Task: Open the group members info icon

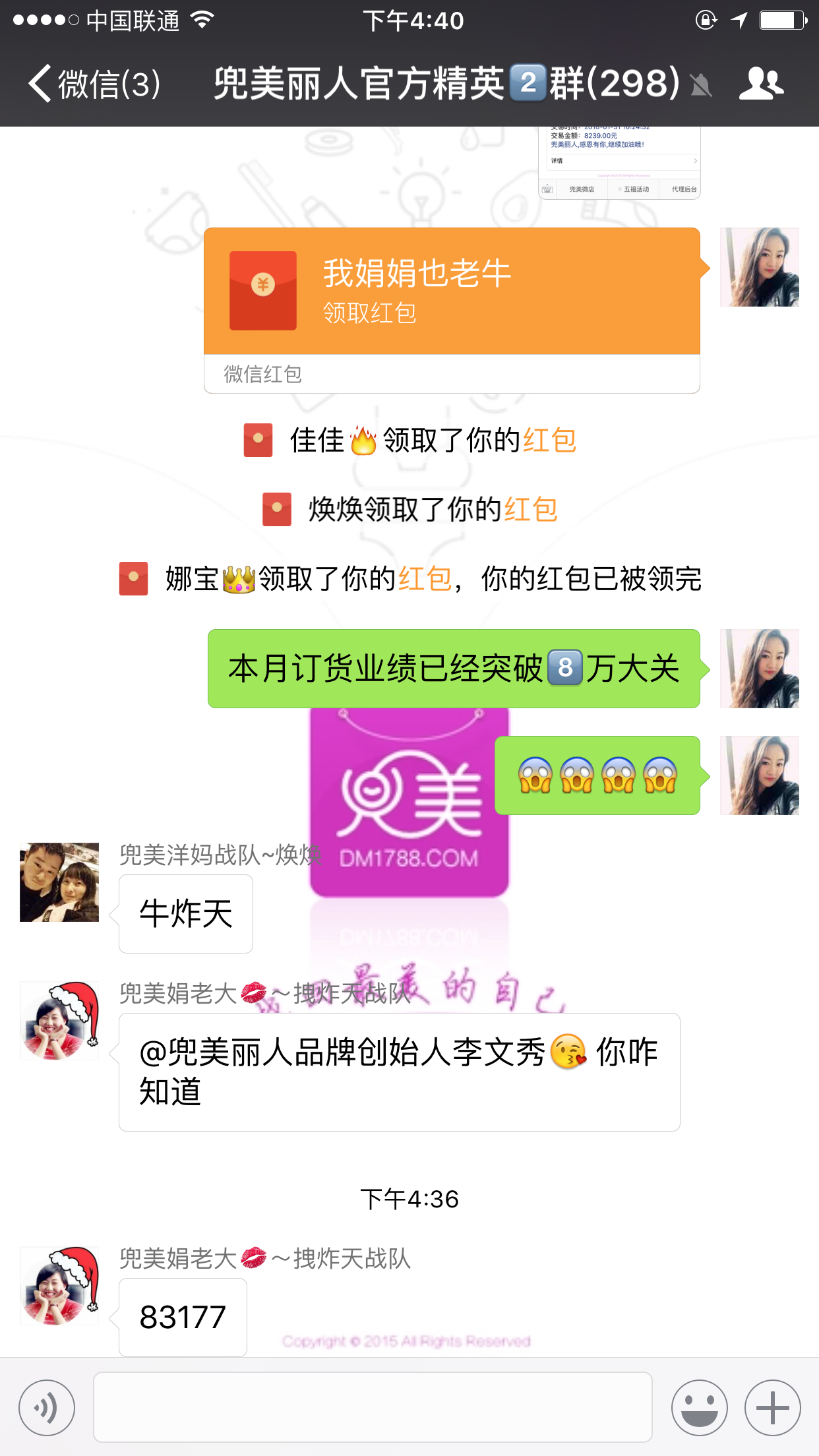Action: tap(760, 84)
